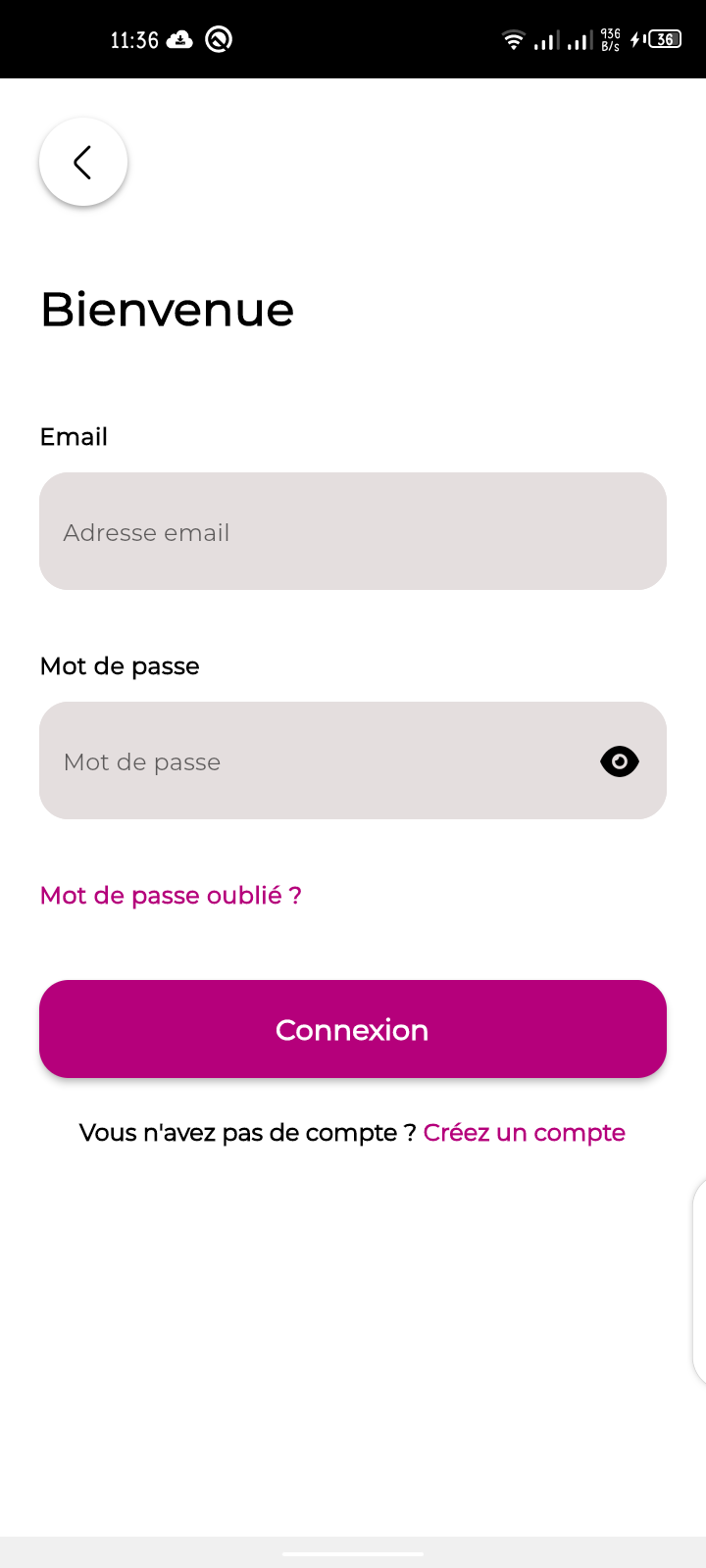Go back using the arrow button
This screenshot has height=1568, width=706.
83,162
